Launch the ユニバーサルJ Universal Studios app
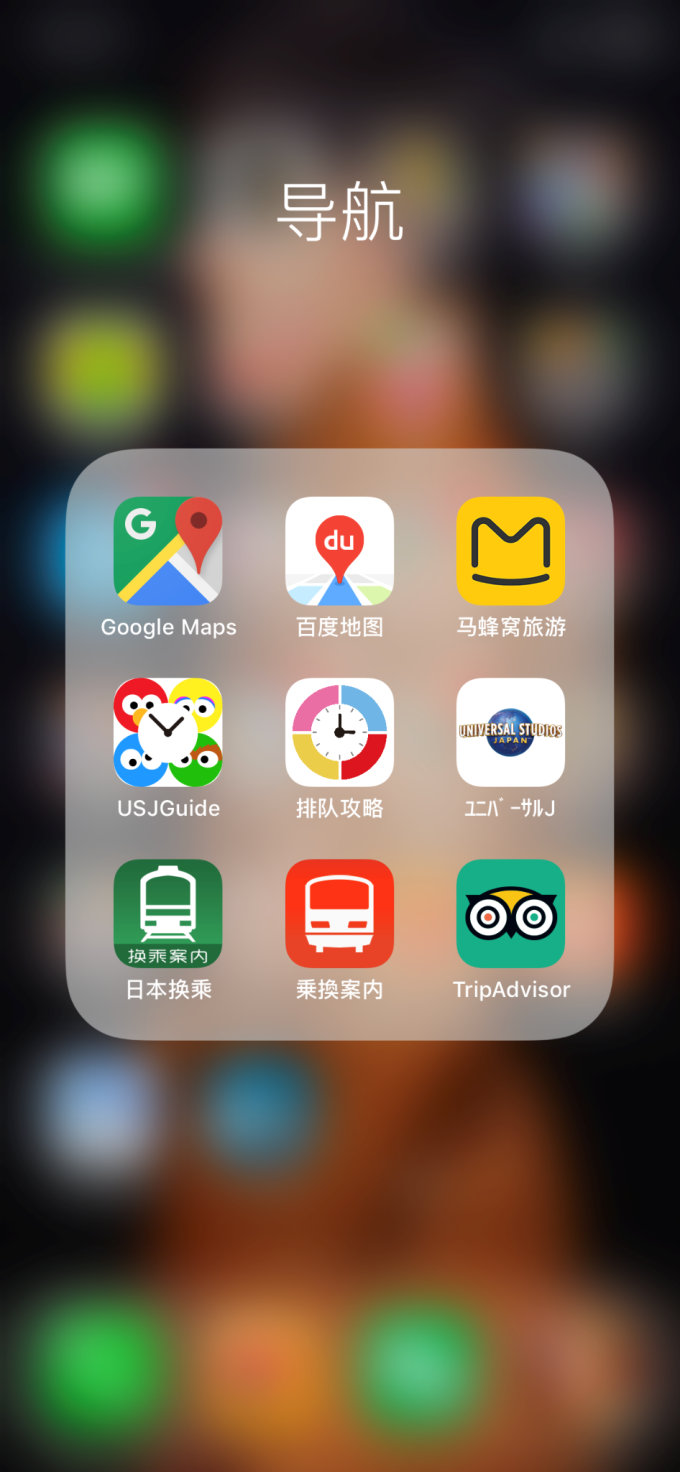680x1472 pixels. [x=511, y=732]
